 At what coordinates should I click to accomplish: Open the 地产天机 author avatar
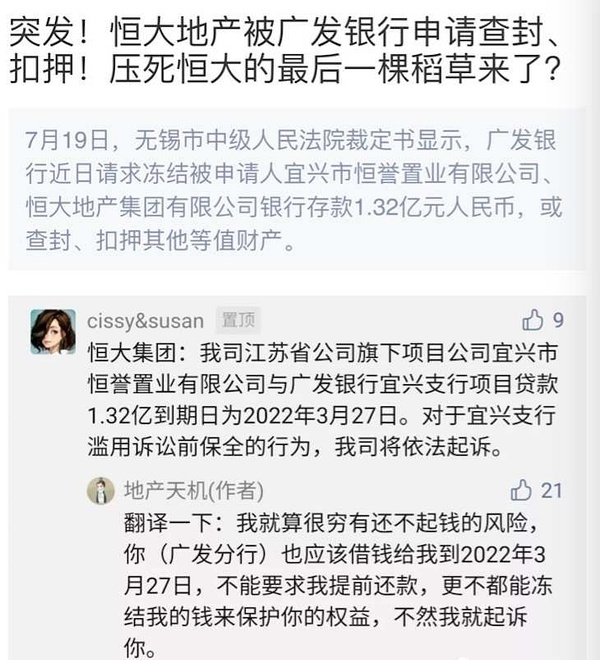(100, 490)
